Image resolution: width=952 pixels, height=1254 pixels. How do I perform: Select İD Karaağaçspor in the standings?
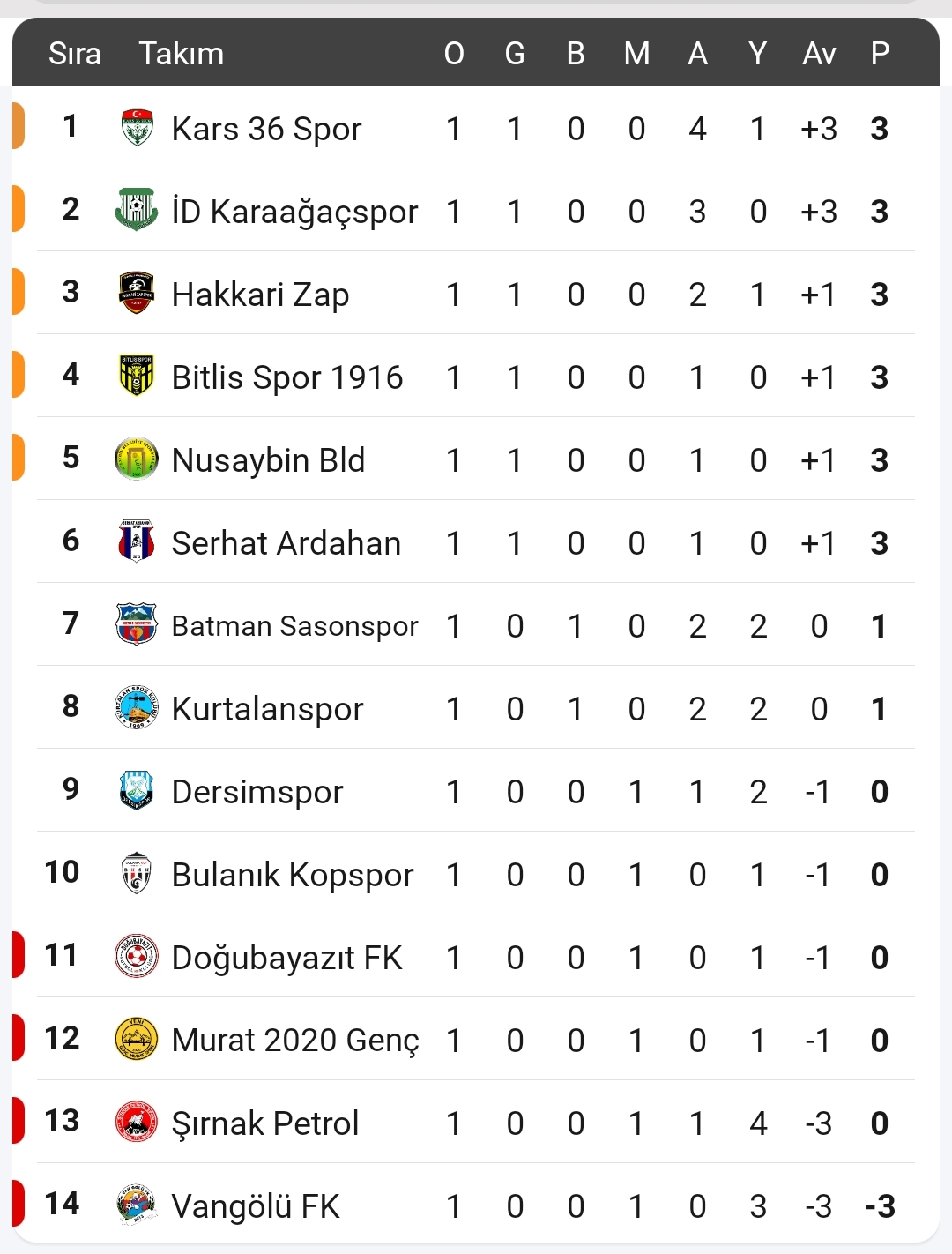coord(294,212)
